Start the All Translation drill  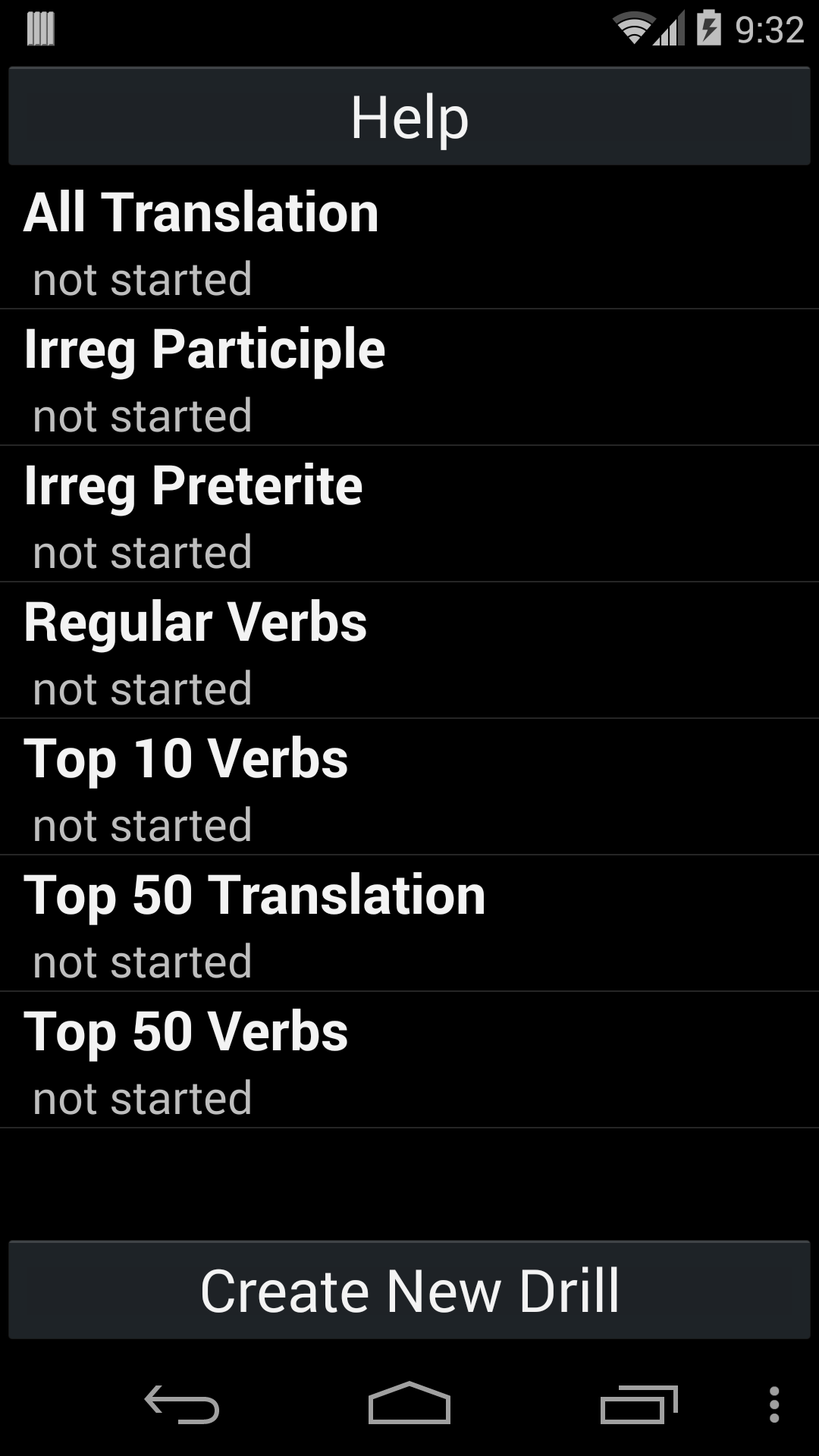click(x=409, y=241)
